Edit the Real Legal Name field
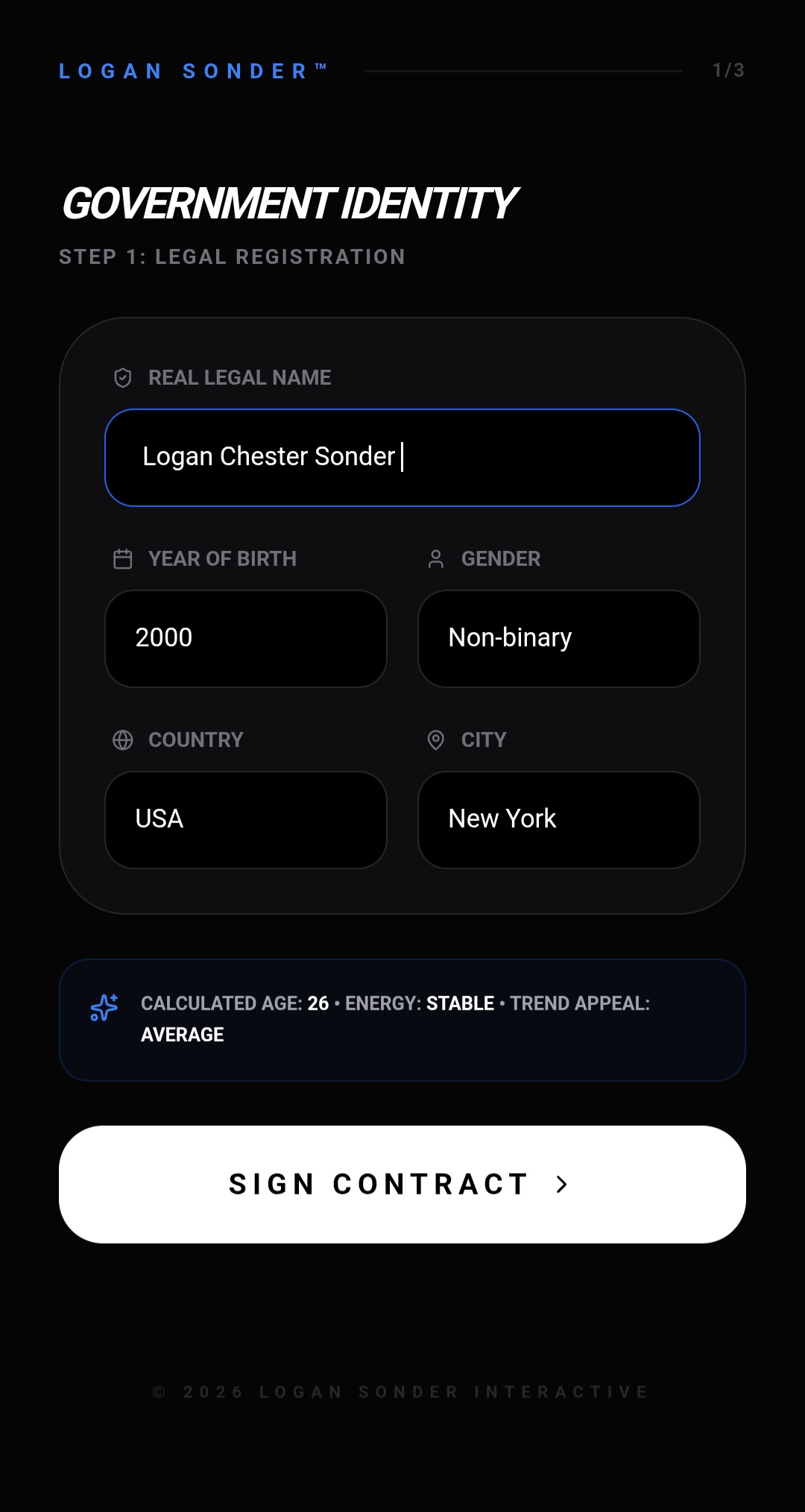Image resolution: width=805 pixels, height=1512 pixels. coord(402,457)
